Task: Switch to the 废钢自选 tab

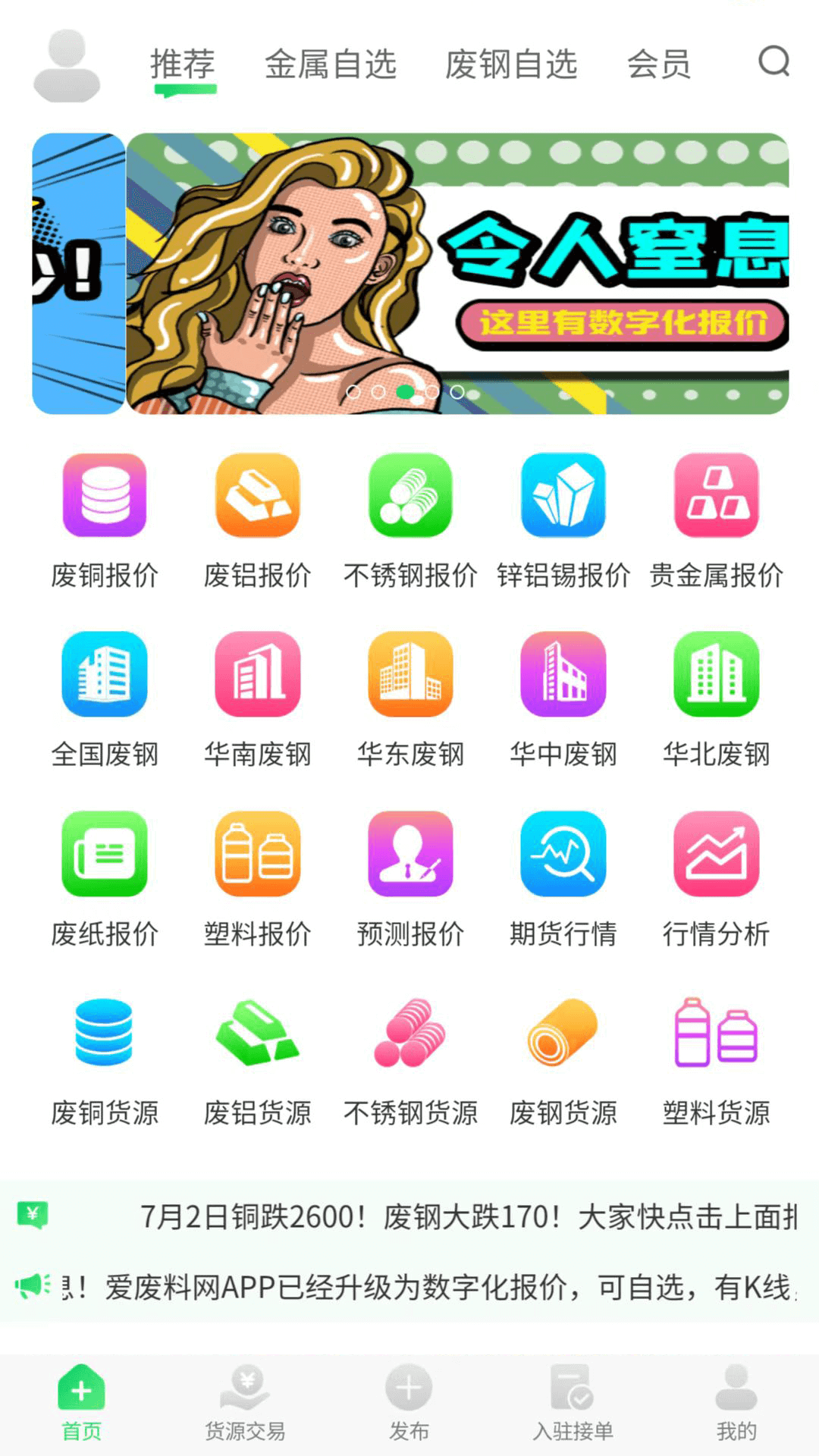Action: (x=510, y=64)
